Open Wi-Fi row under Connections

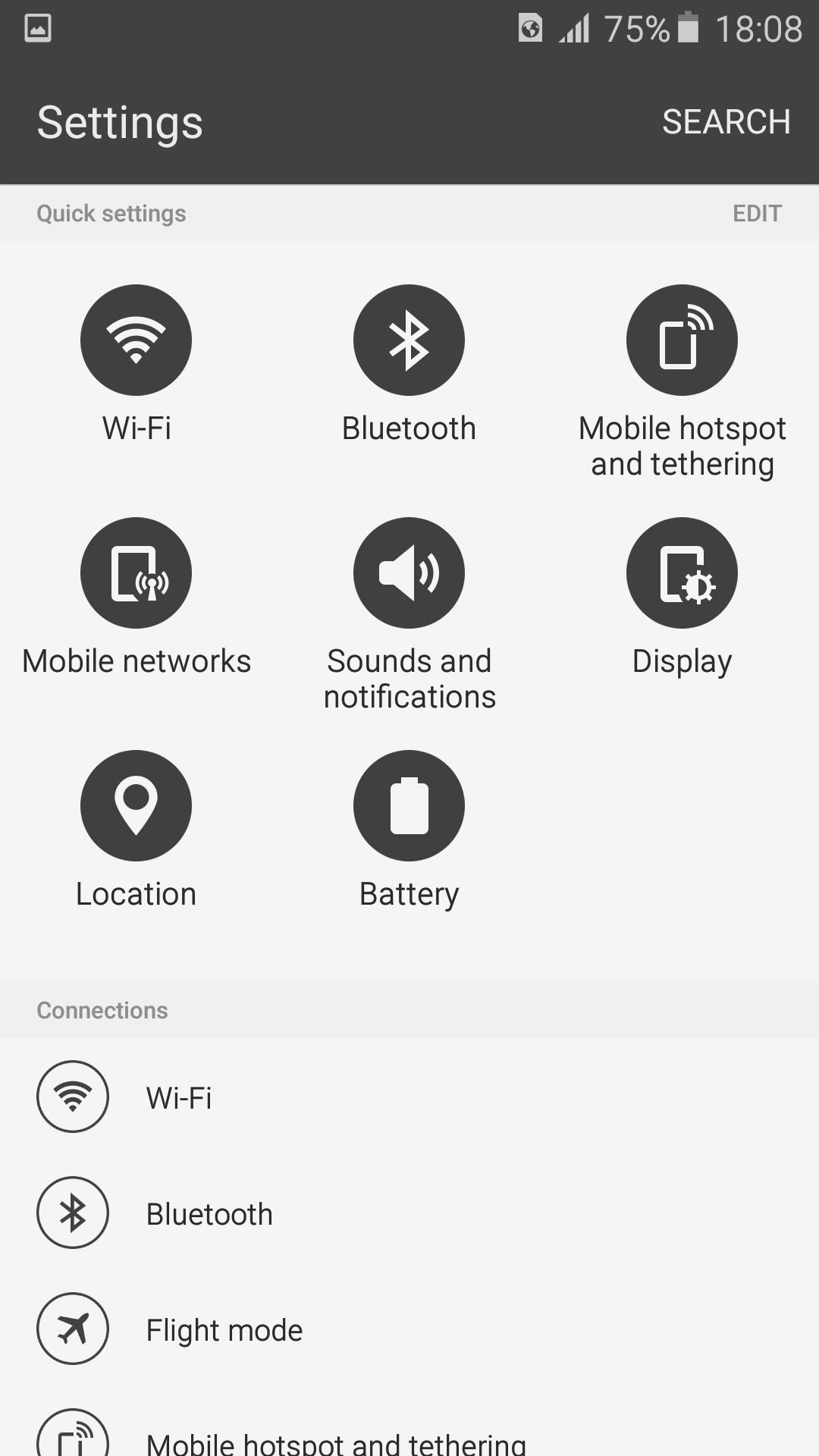409,1097
